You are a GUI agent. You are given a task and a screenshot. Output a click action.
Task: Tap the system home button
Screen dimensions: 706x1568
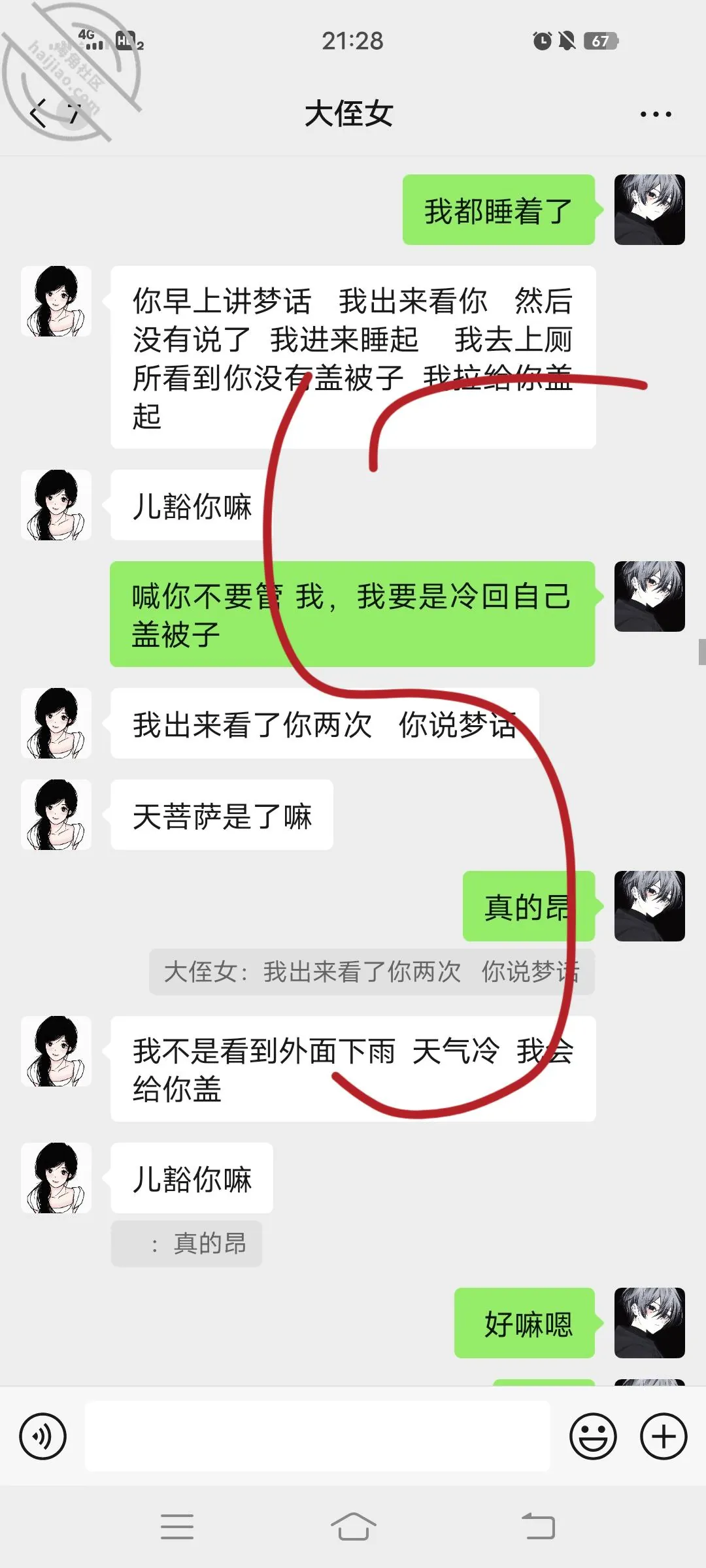pyautogui.click(x=353, y=1527)
